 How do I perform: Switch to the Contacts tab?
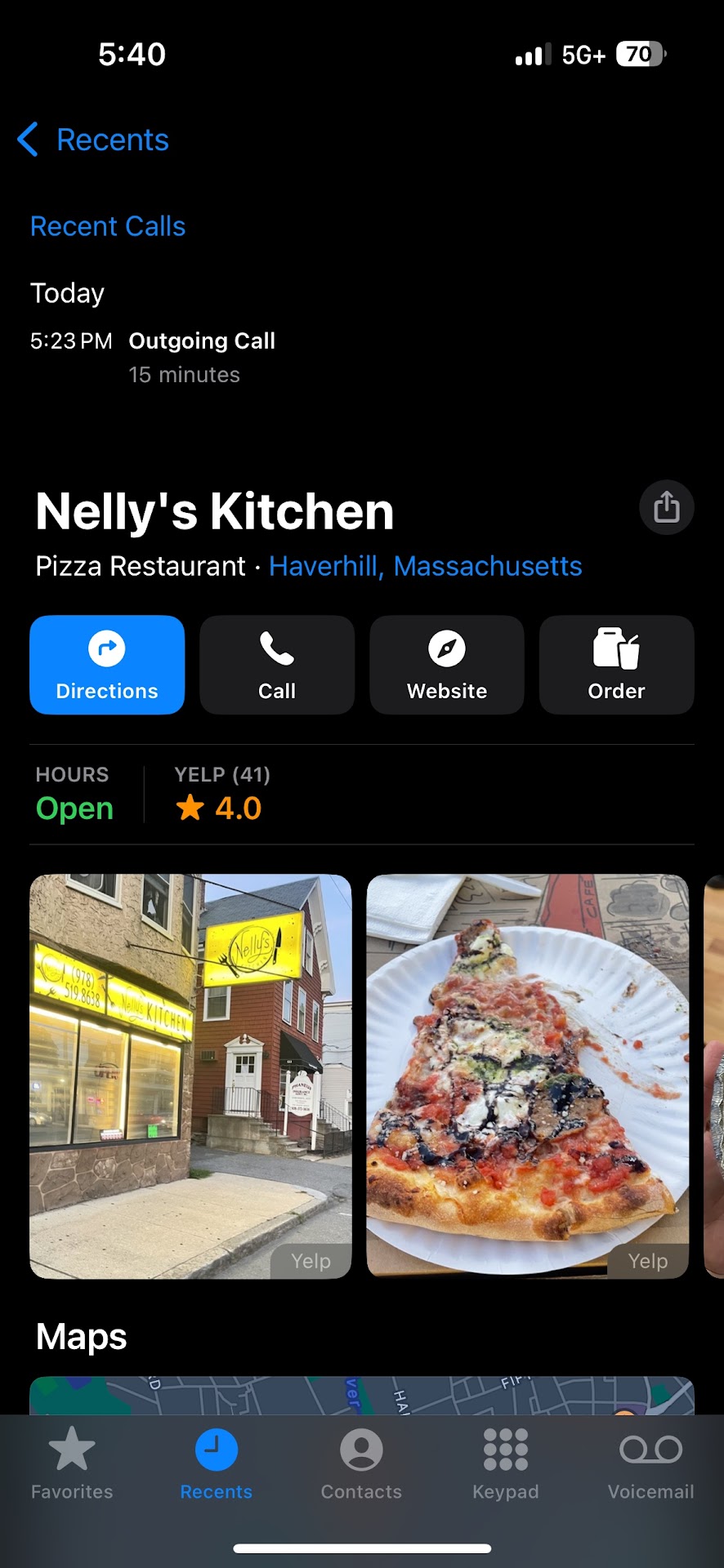361,1463
